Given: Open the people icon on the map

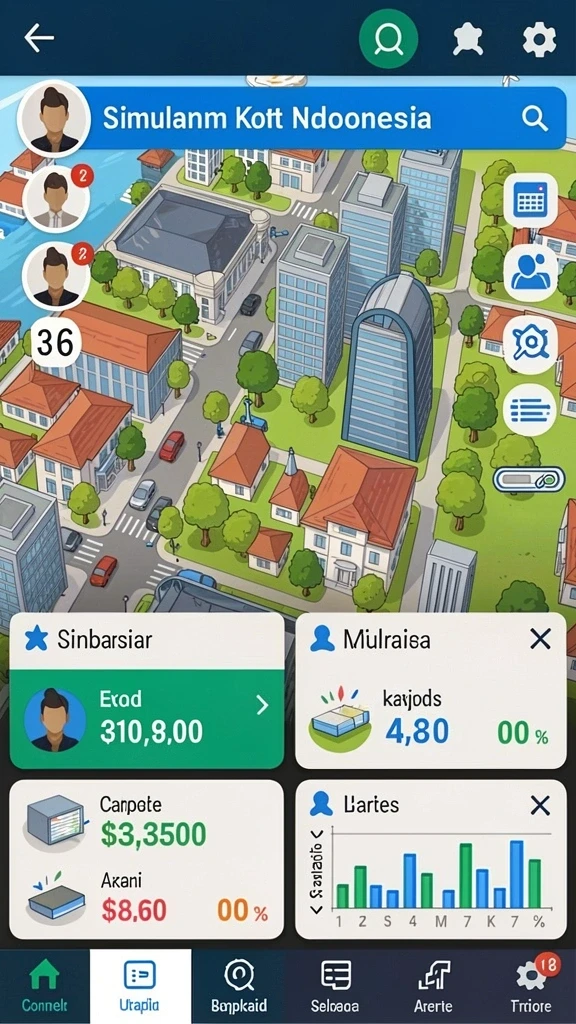Looking at the screenshot, I should (530, 272).
